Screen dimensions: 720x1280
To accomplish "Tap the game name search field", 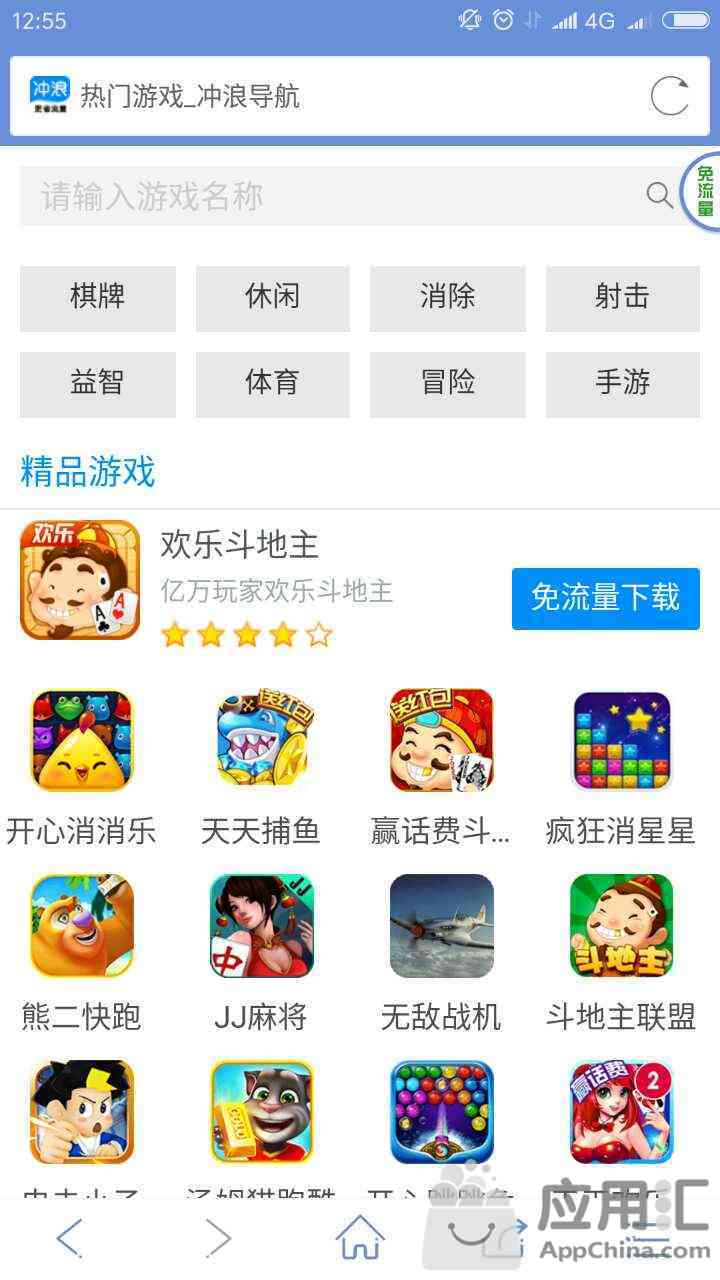I will click(x=330, y=196).
